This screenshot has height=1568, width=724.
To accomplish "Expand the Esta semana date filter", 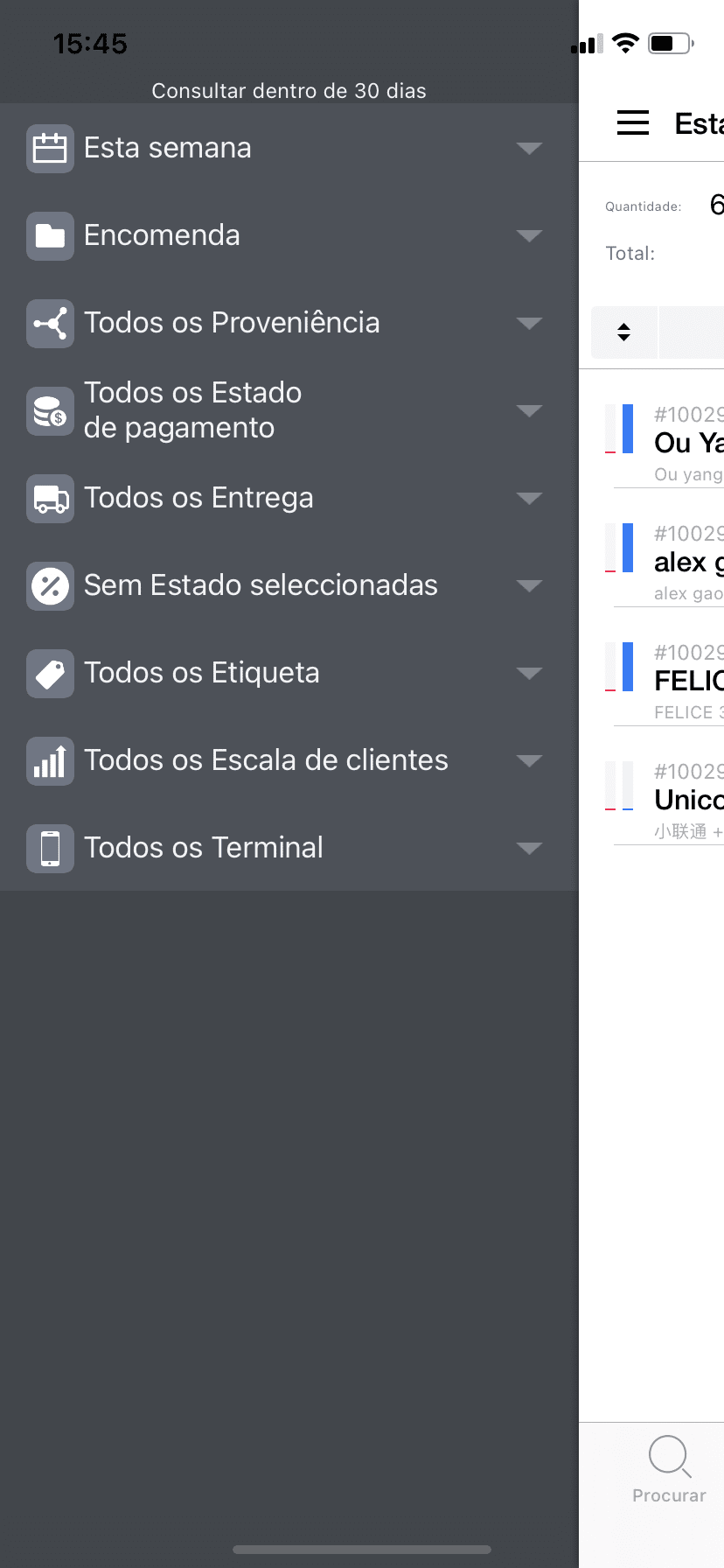I will coord(289,148).
